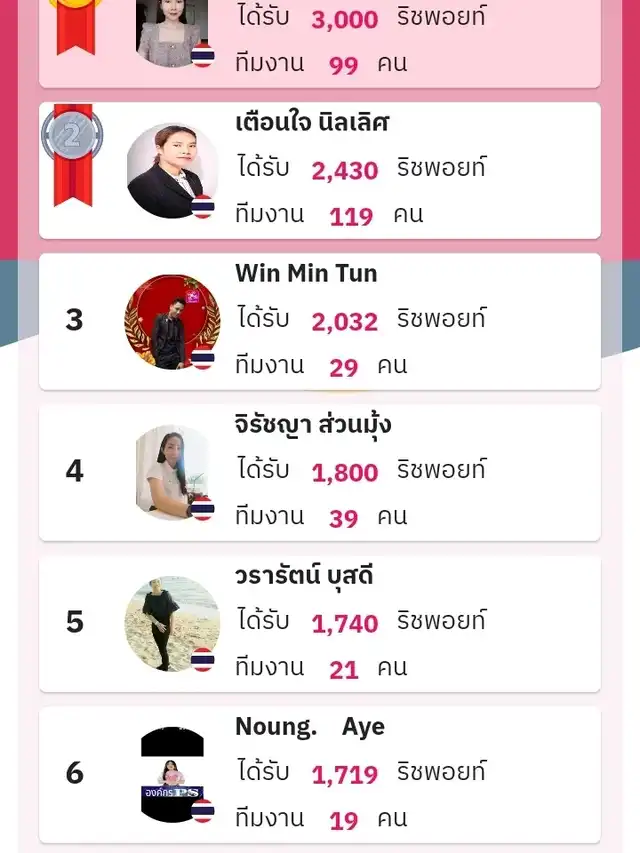Viewport: 640px width, 853px height.
Task: Open the top-ranked entry with 3,000 points
Action: click(x=320, y=42)
